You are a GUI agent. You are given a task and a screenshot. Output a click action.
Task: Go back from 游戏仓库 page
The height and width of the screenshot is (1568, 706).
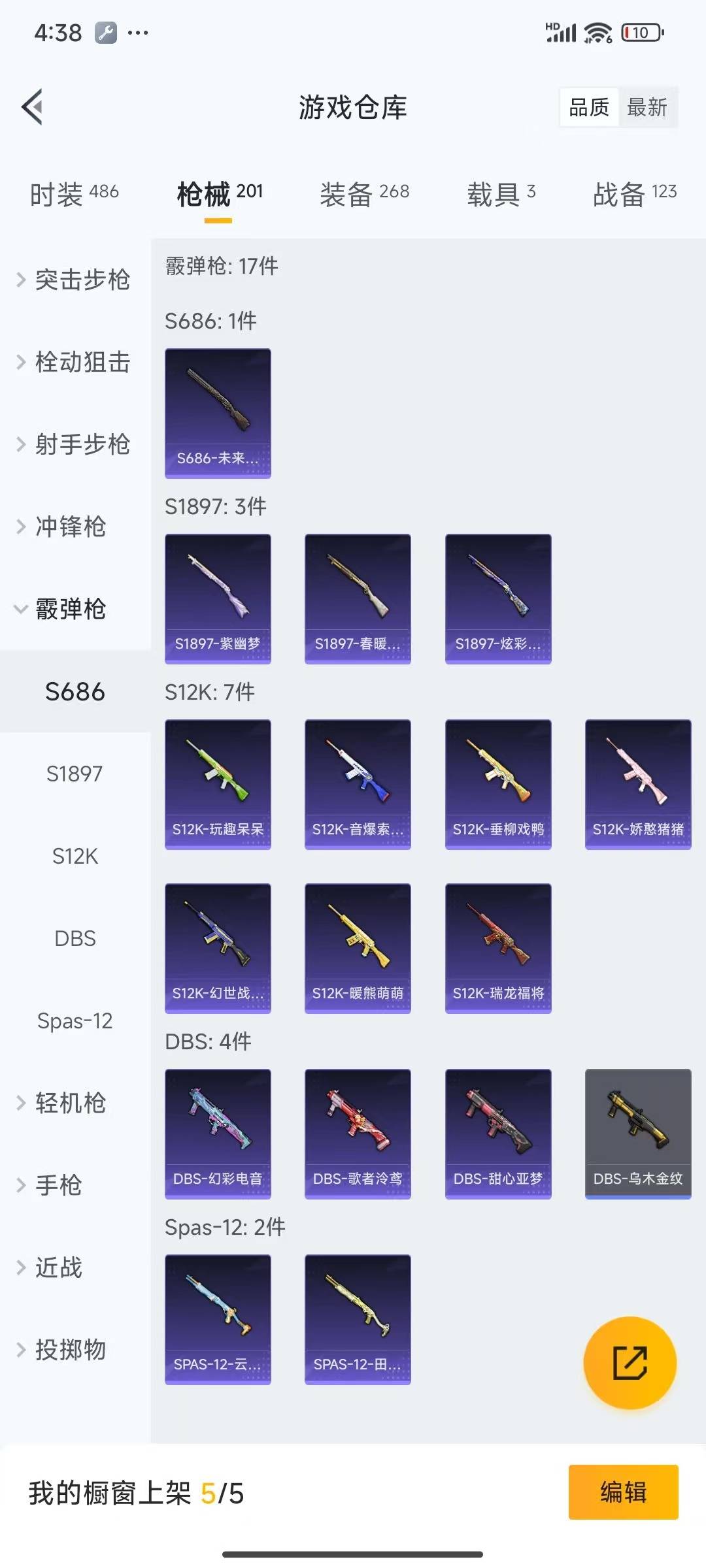click(x=33, y=106)
